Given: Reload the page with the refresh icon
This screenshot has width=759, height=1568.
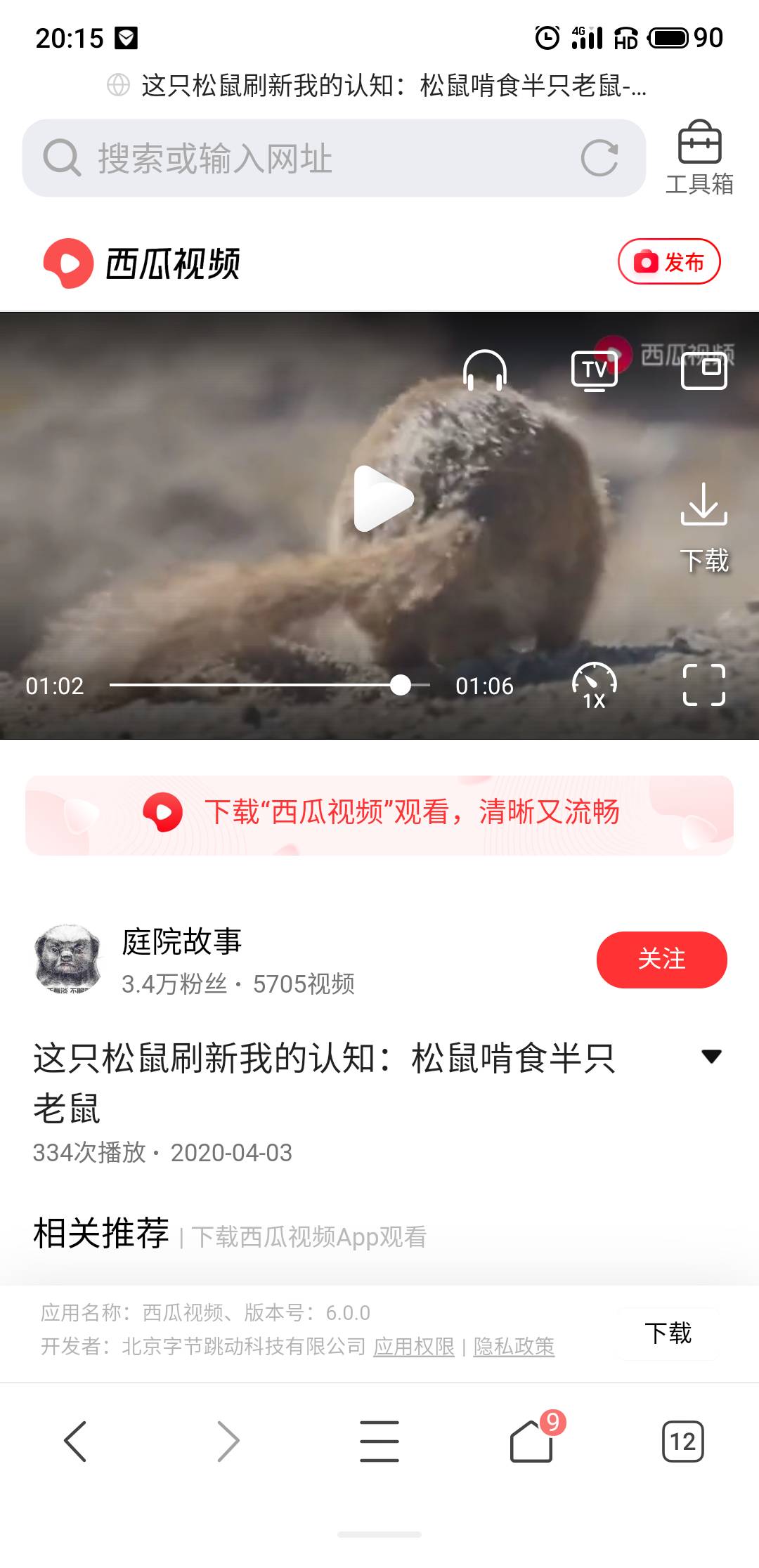Looking at the screenshot, I should pos(599,158).
